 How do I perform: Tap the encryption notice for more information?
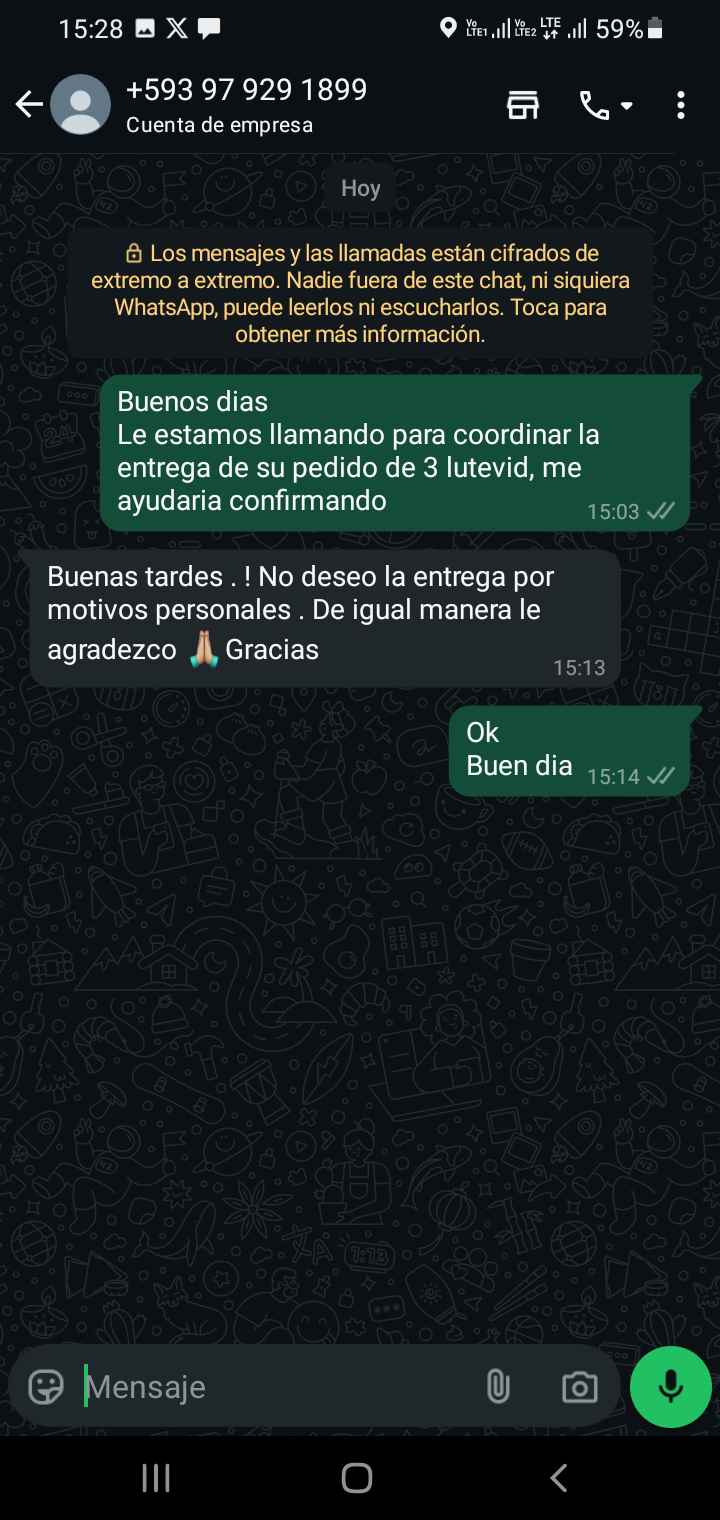(360, 294)
